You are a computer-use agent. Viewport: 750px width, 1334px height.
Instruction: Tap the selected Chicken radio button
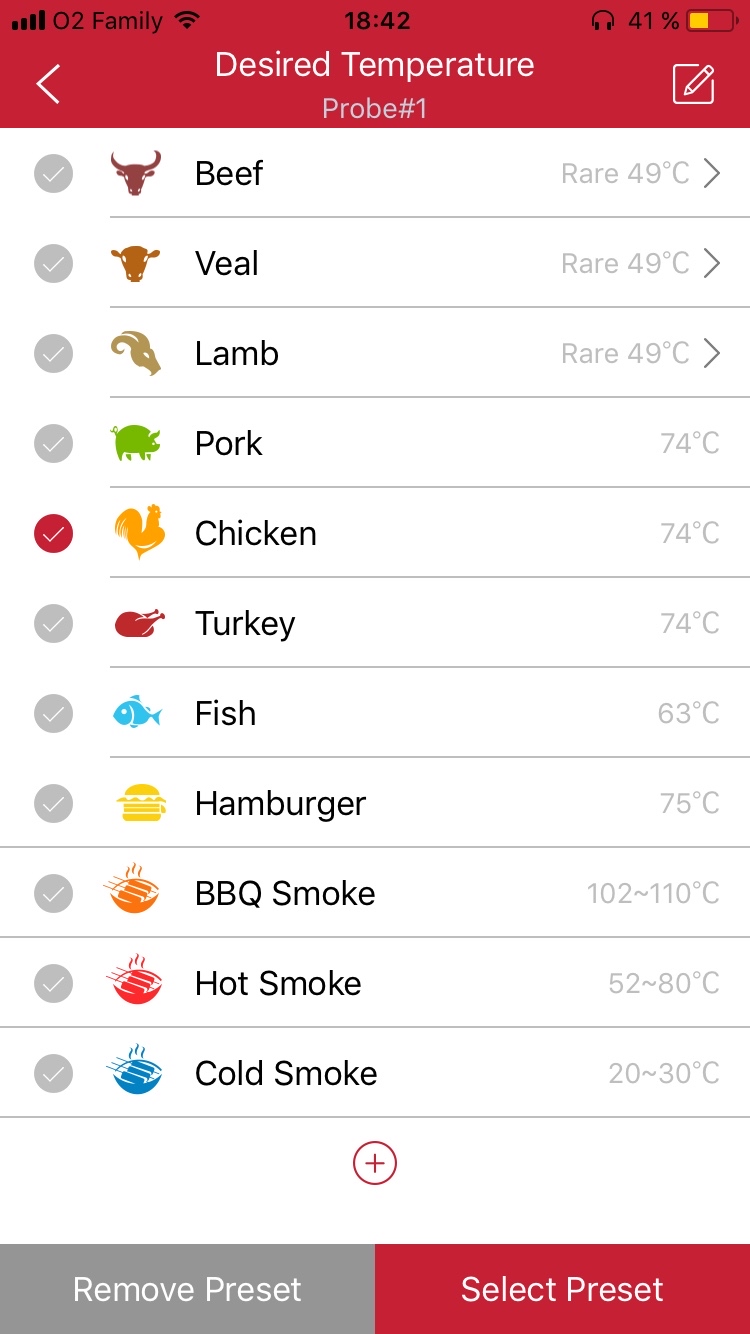click(x=54, y=534)
